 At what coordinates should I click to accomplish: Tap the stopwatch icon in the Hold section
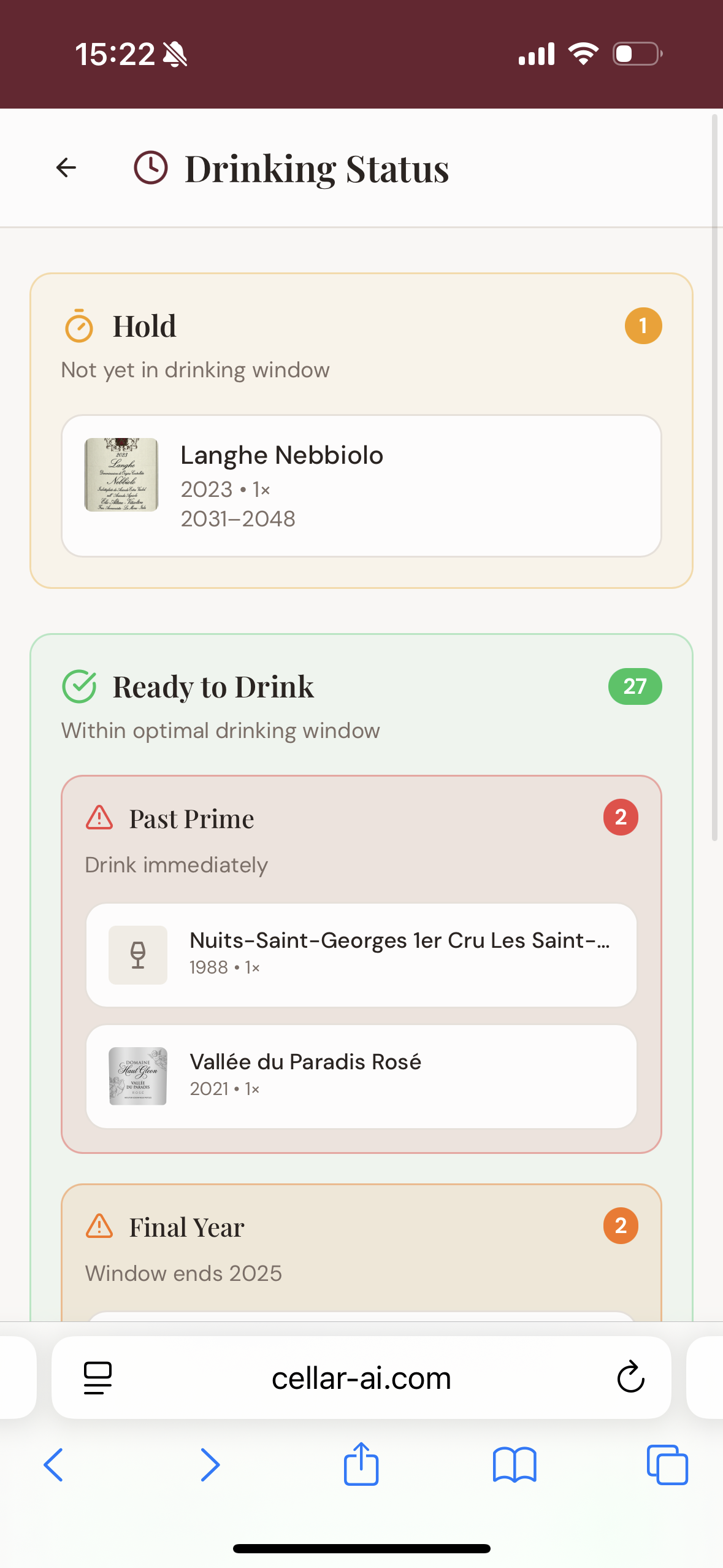point(78,326)
